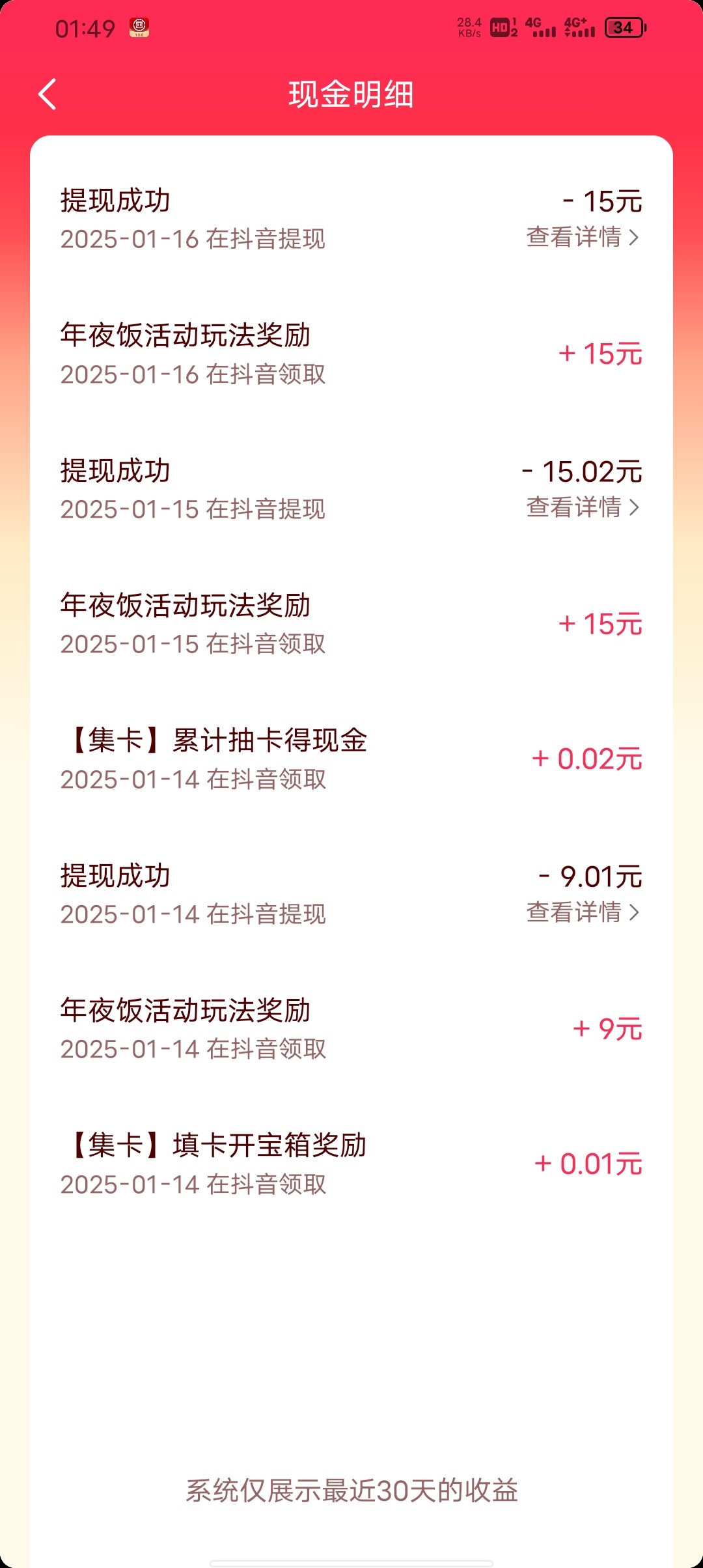
Task: Open 查看详情 for the 15元 withdrawal
Action: 583,237
